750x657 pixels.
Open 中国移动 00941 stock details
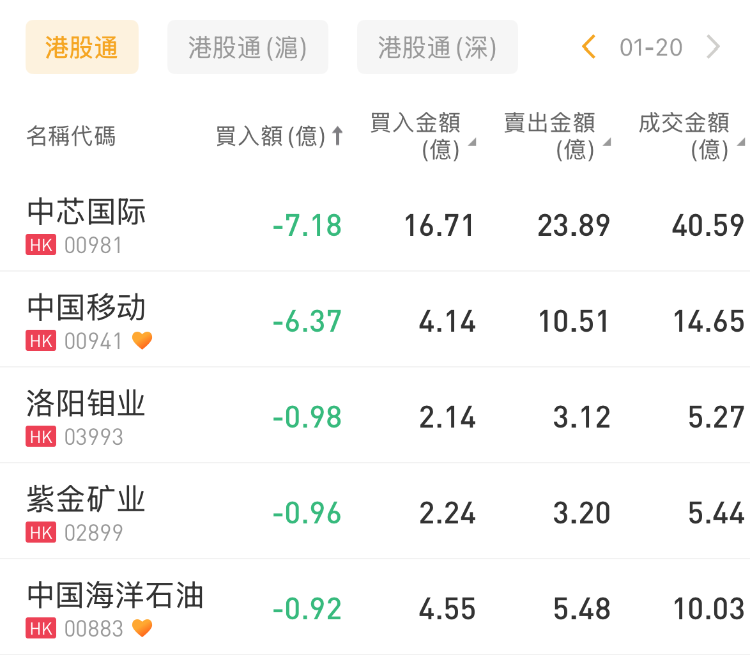pyautogui.click(x=87, y=320)
